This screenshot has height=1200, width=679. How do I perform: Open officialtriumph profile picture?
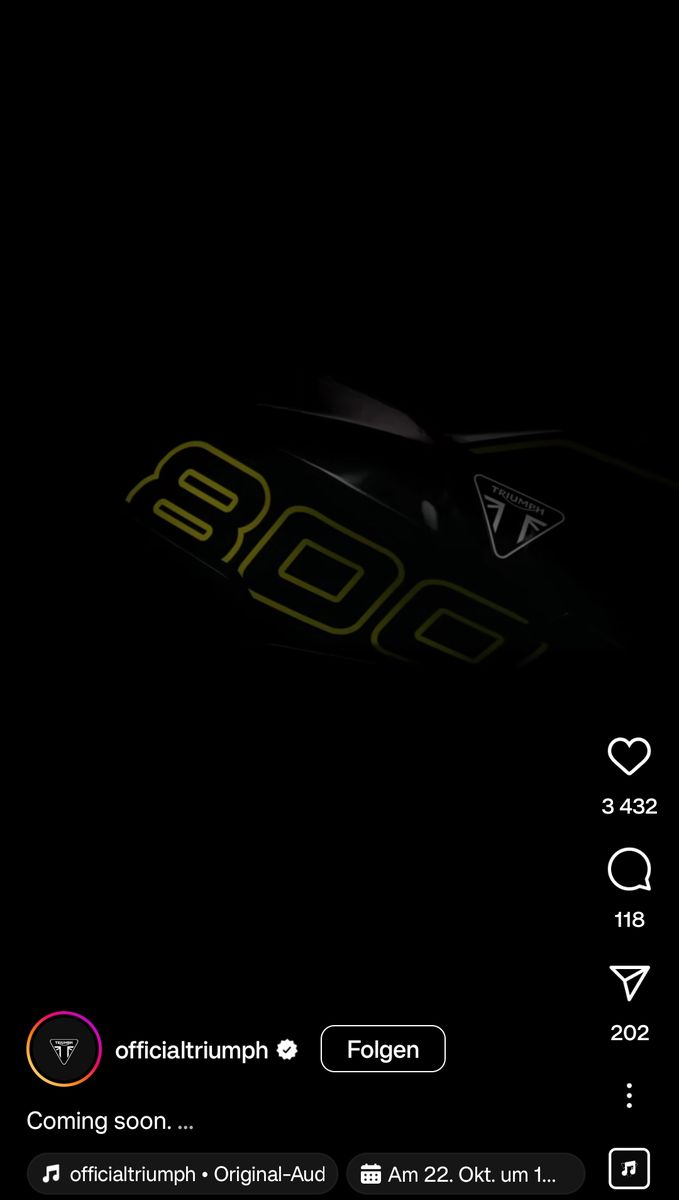[64, 1049]
